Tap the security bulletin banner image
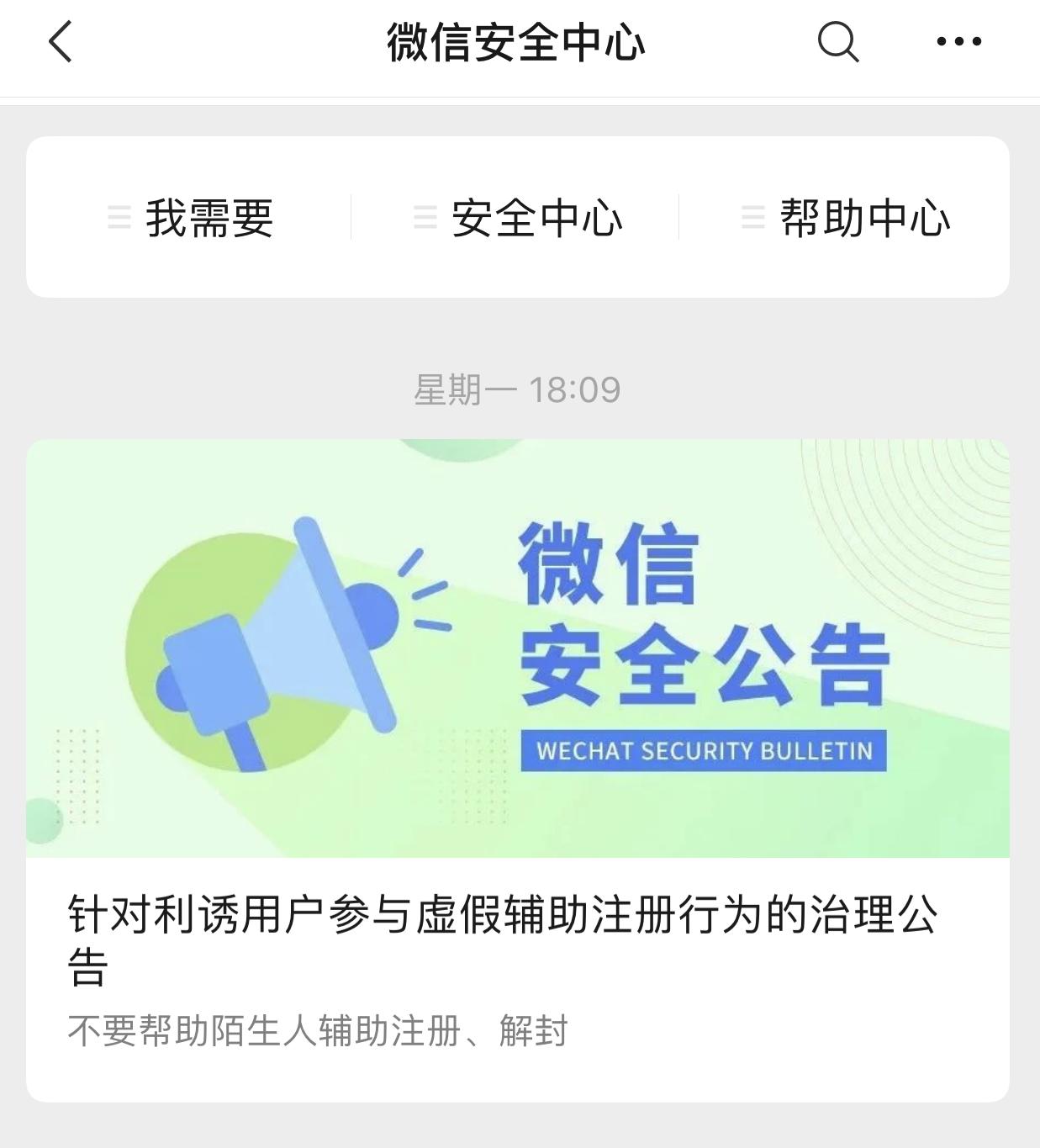The width and height of the screenshot is (1040, 1148). coord(520,648)
